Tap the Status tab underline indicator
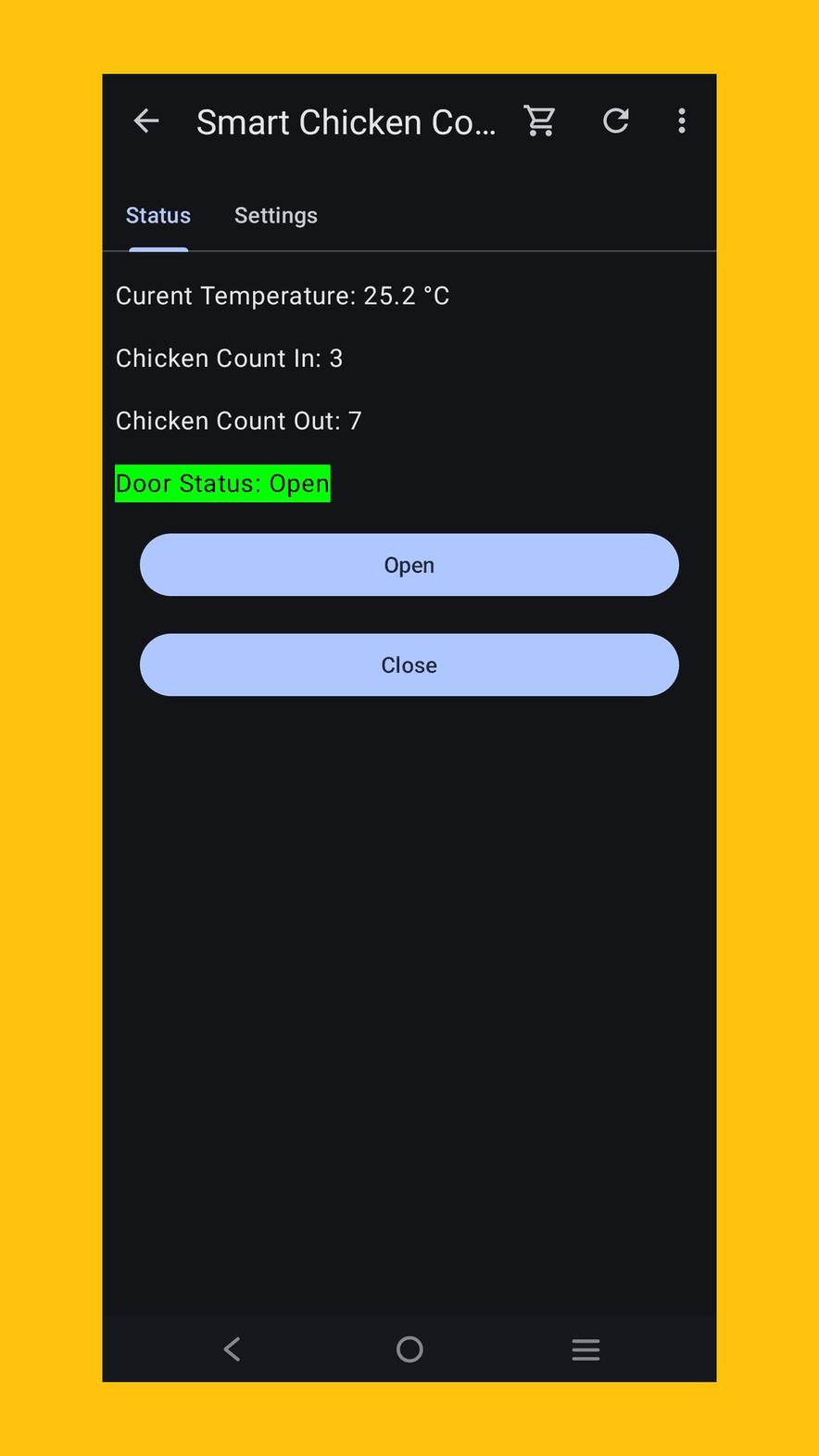Screen dimensions: 819x1456 (x=157, y=248)
